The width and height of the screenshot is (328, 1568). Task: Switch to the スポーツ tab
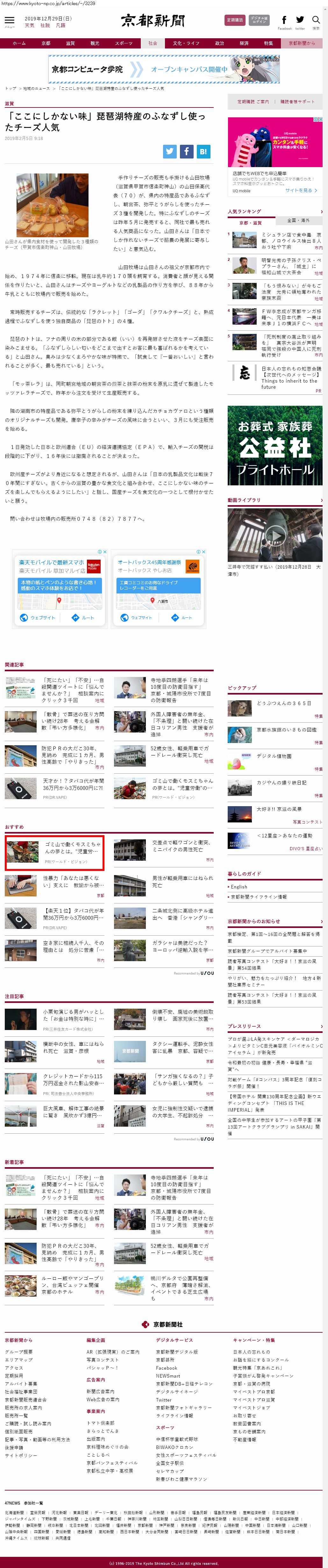(123, 43)
